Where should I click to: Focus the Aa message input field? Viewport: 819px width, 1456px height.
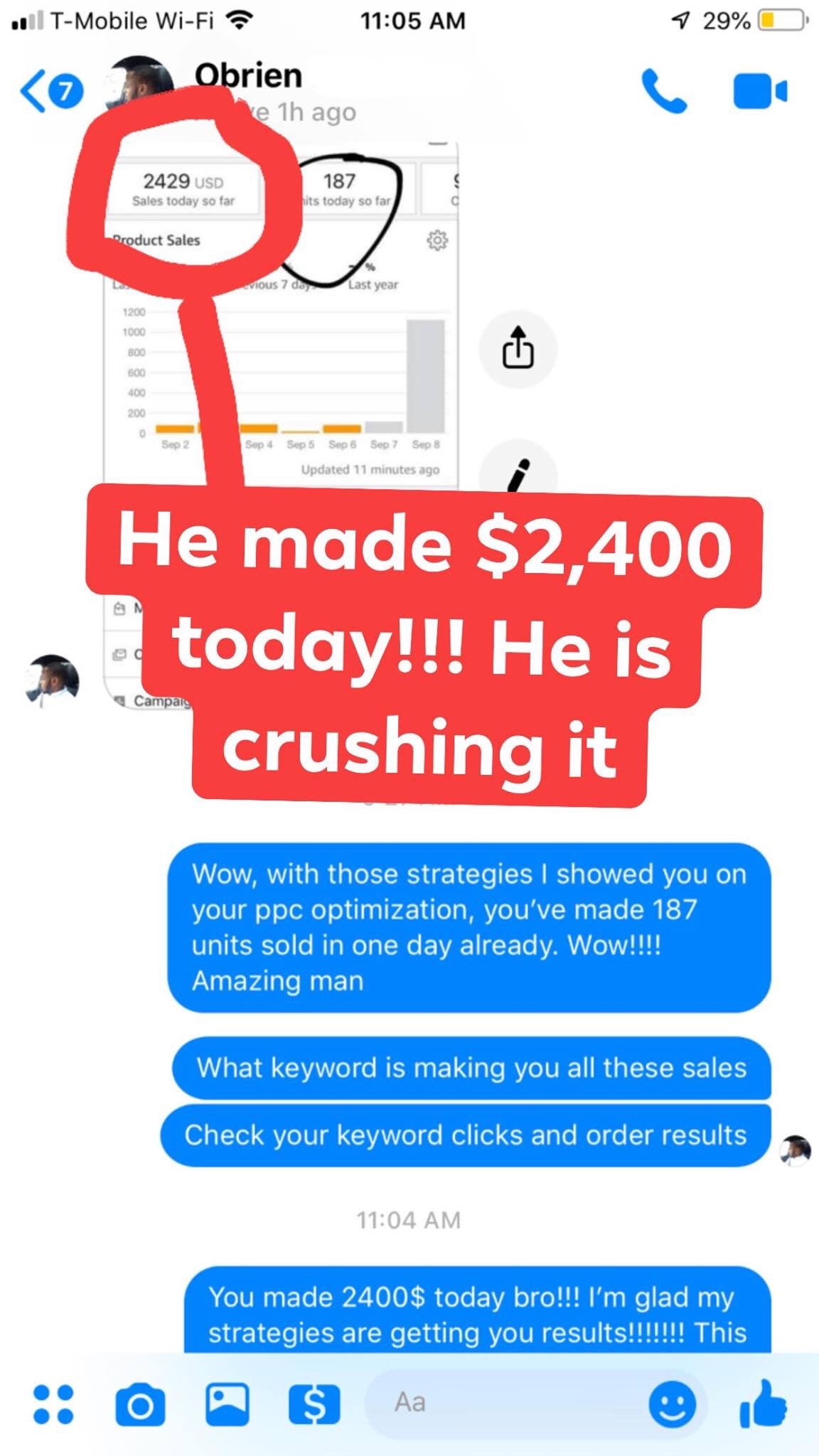coord(498,1403)
